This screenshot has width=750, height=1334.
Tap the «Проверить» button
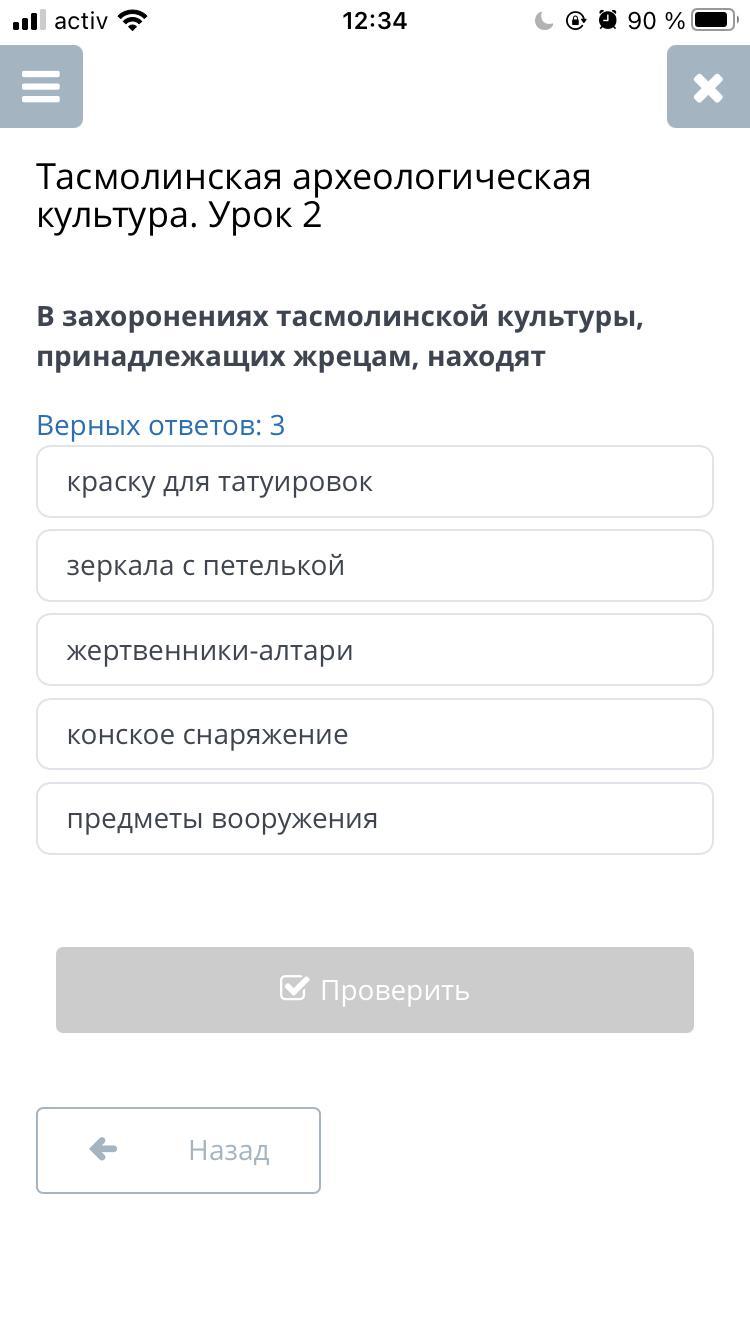tap(375, 990)
